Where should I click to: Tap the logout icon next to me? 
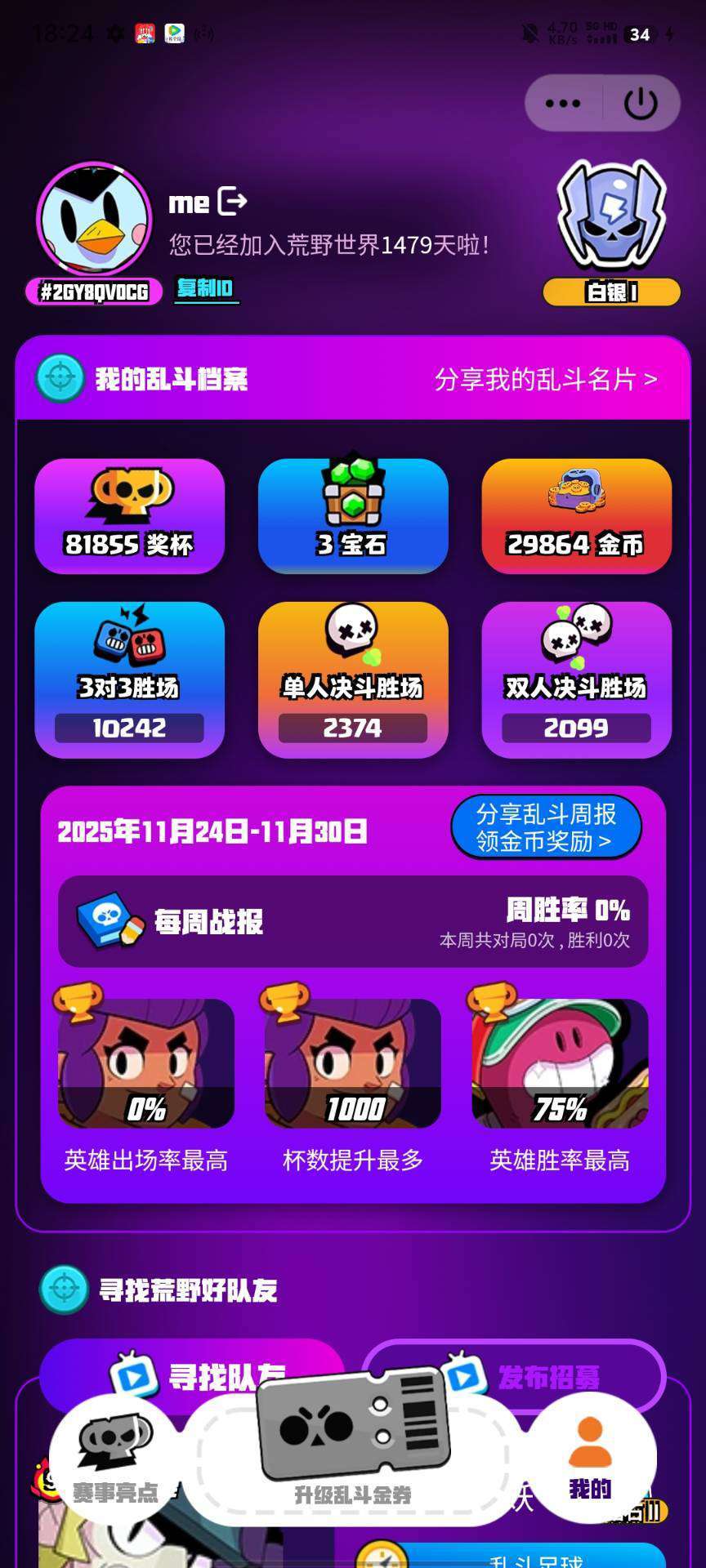[232, 201]
